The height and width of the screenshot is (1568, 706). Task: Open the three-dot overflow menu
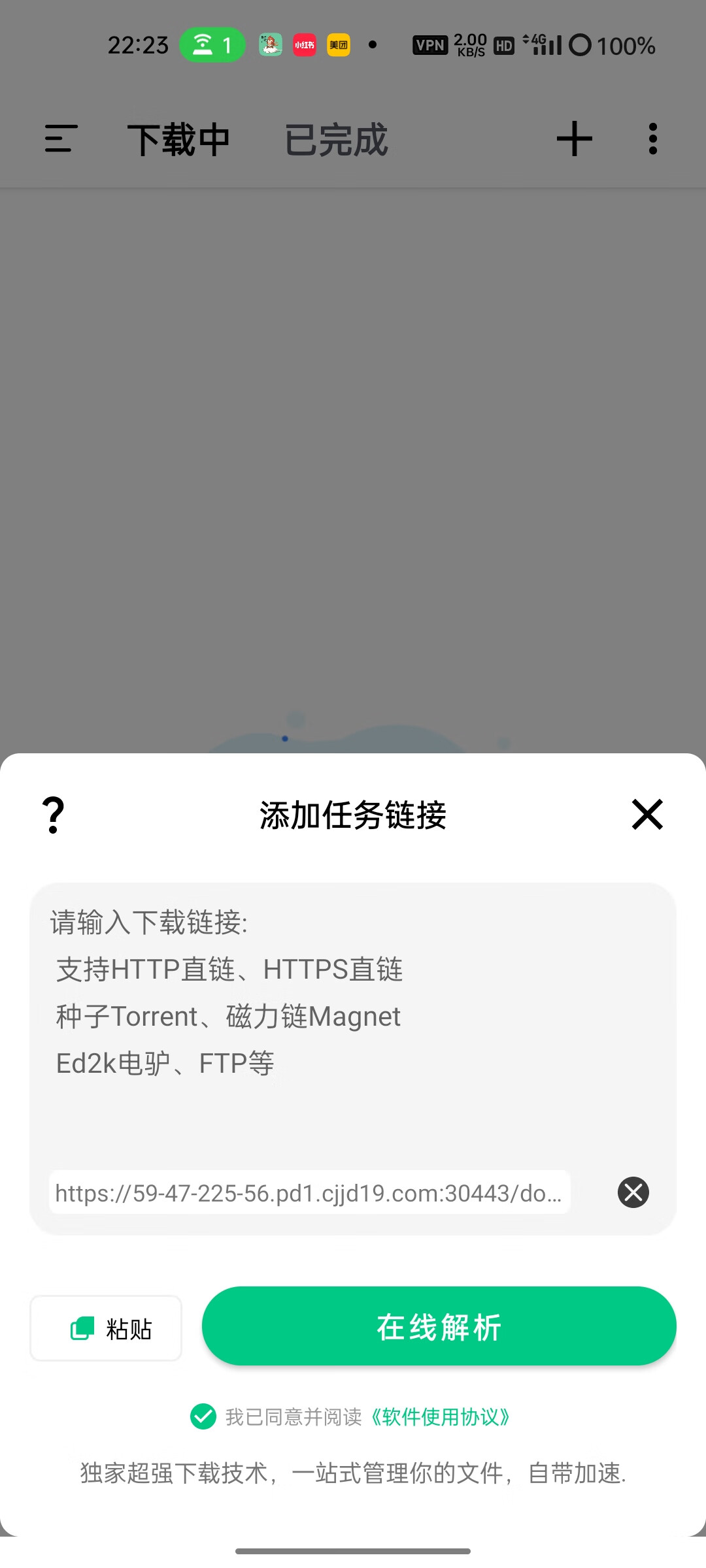pyautogui.click(x=652, y=139)
